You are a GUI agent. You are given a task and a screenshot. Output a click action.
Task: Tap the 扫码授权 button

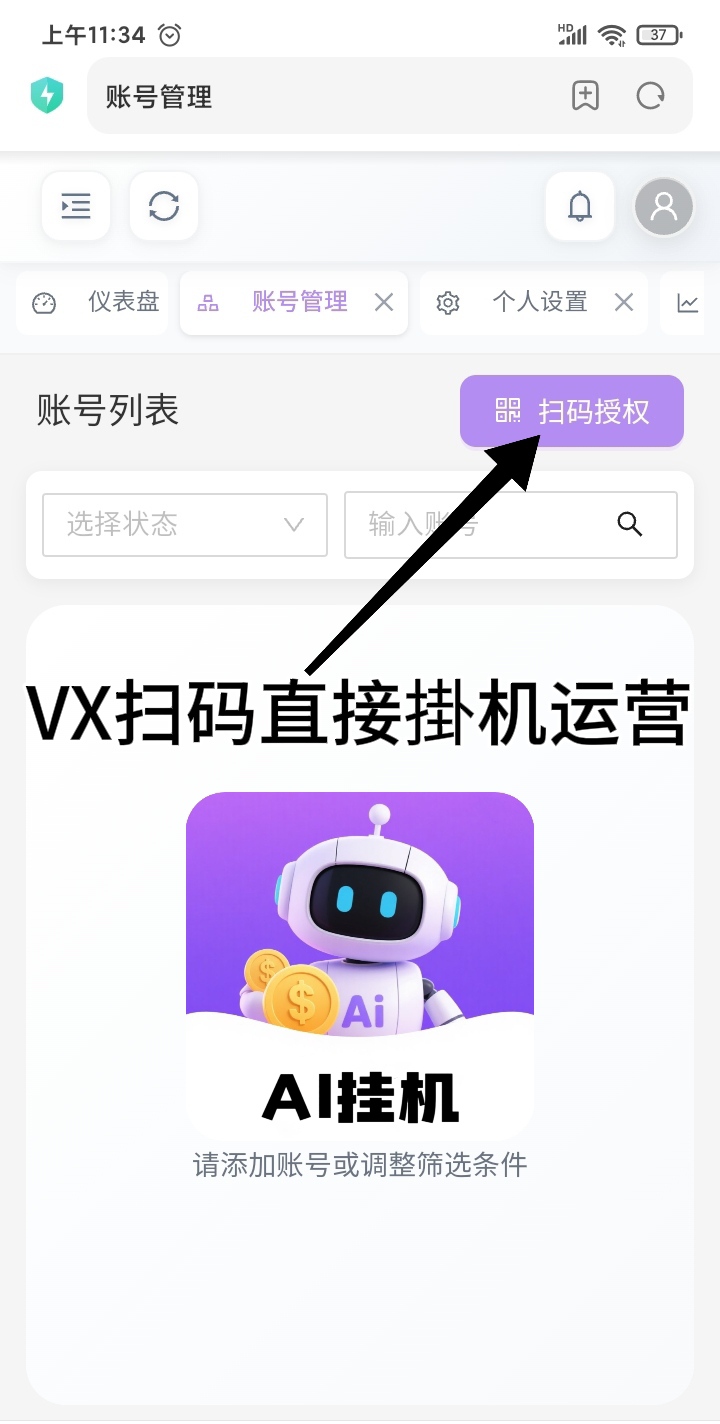click(572, 411)
